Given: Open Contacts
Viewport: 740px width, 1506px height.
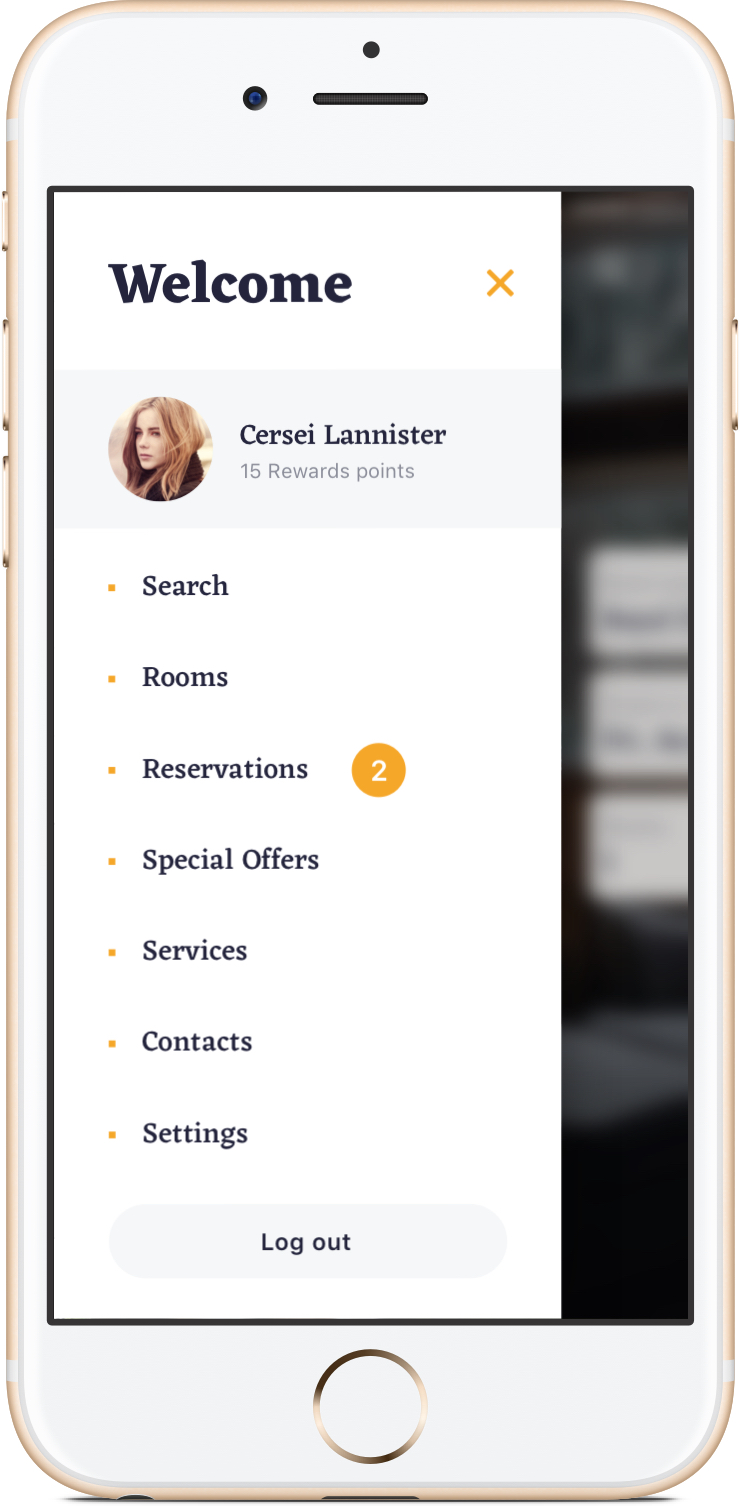Looking at the screenshot, I should (x=197, y=1042).
